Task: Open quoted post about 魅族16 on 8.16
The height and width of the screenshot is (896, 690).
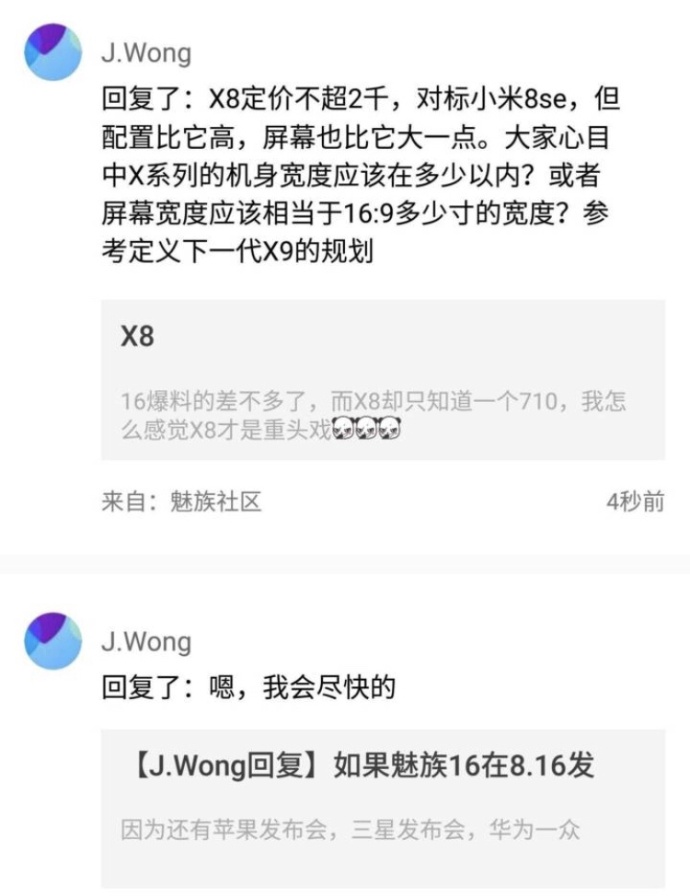Action: click(383, 797)
